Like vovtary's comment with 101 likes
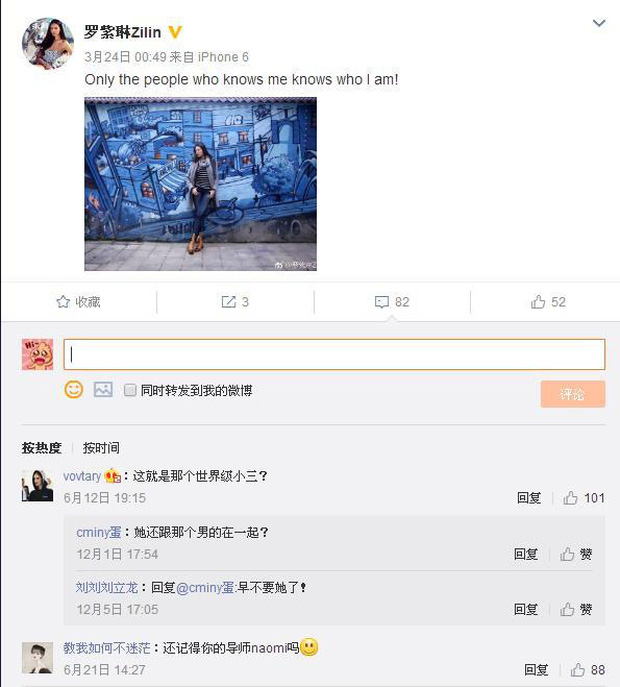 click(583, 498)
